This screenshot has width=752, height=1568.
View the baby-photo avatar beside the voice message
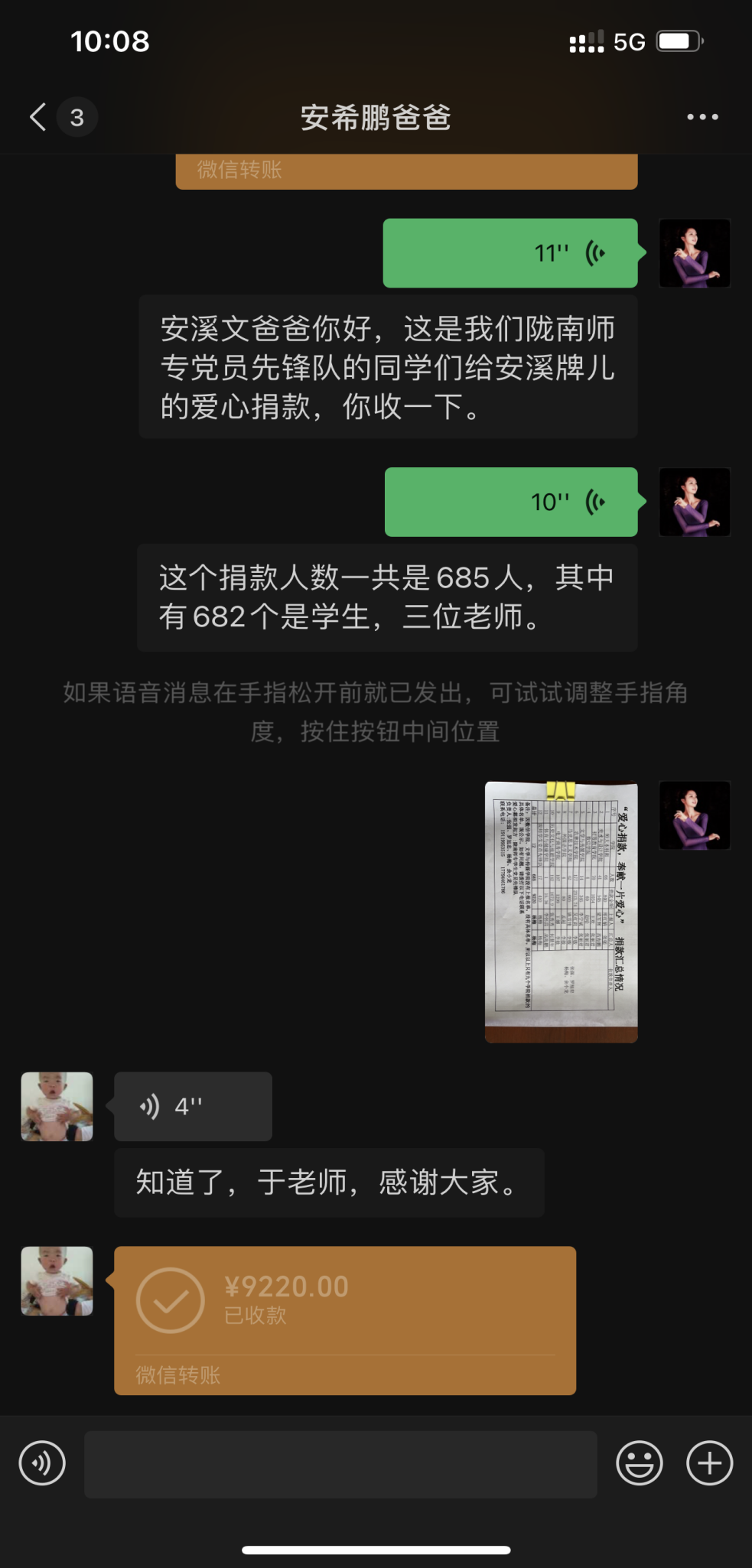point(57,1106)
